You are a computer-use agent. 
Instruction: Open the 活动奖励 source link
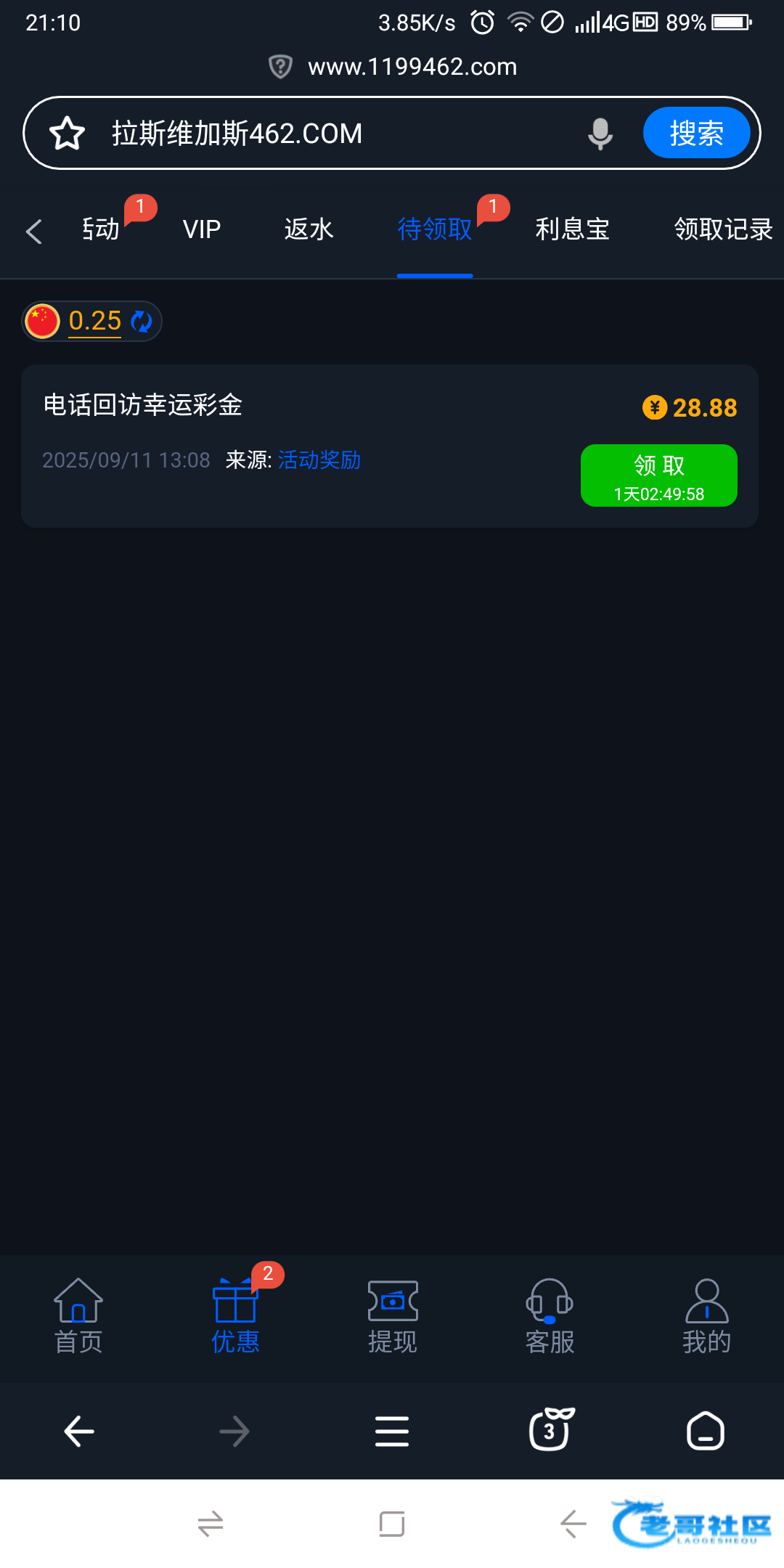pos(319,460)
